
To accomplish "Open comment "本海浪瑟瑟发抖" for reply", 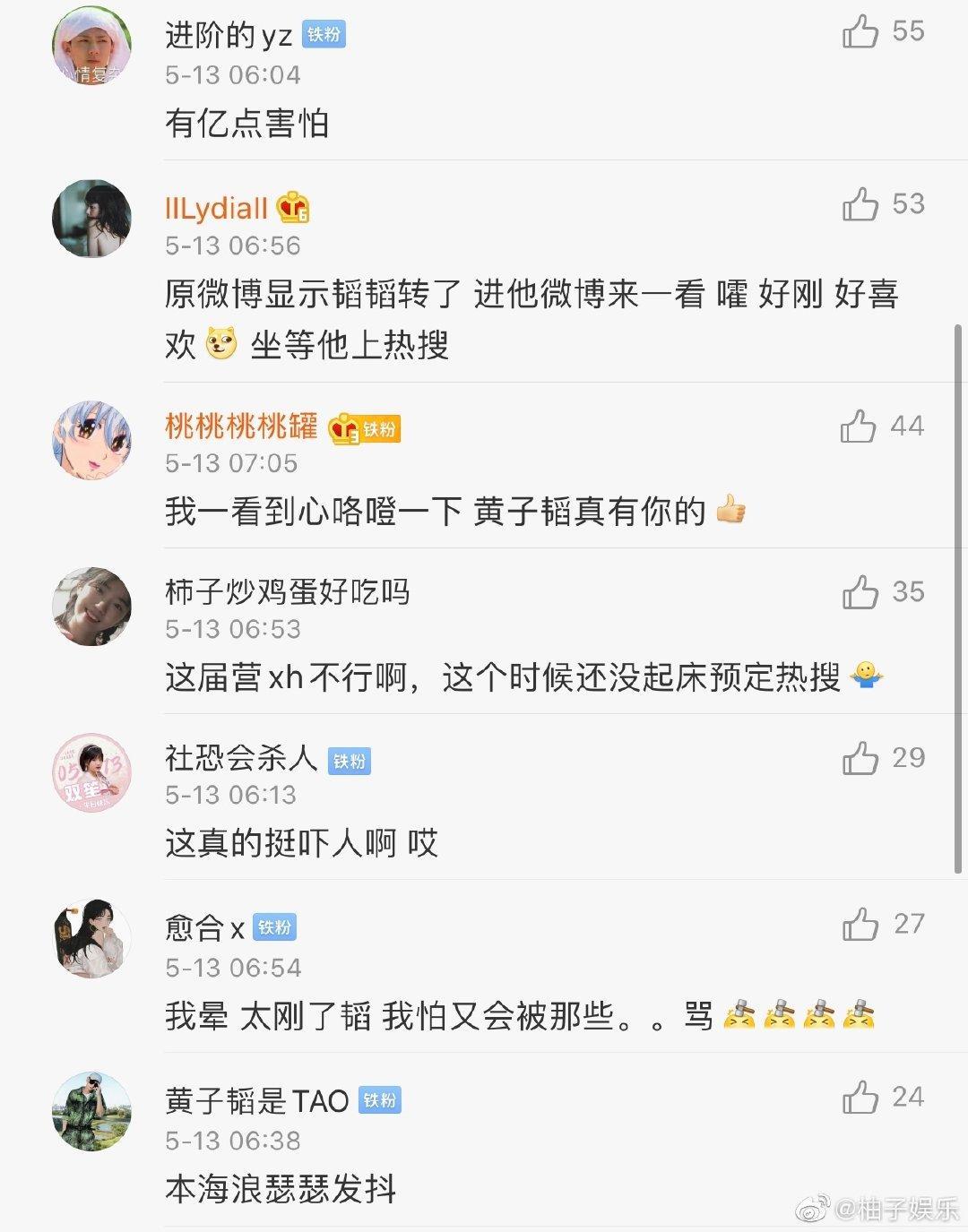I will [281, 1189].
